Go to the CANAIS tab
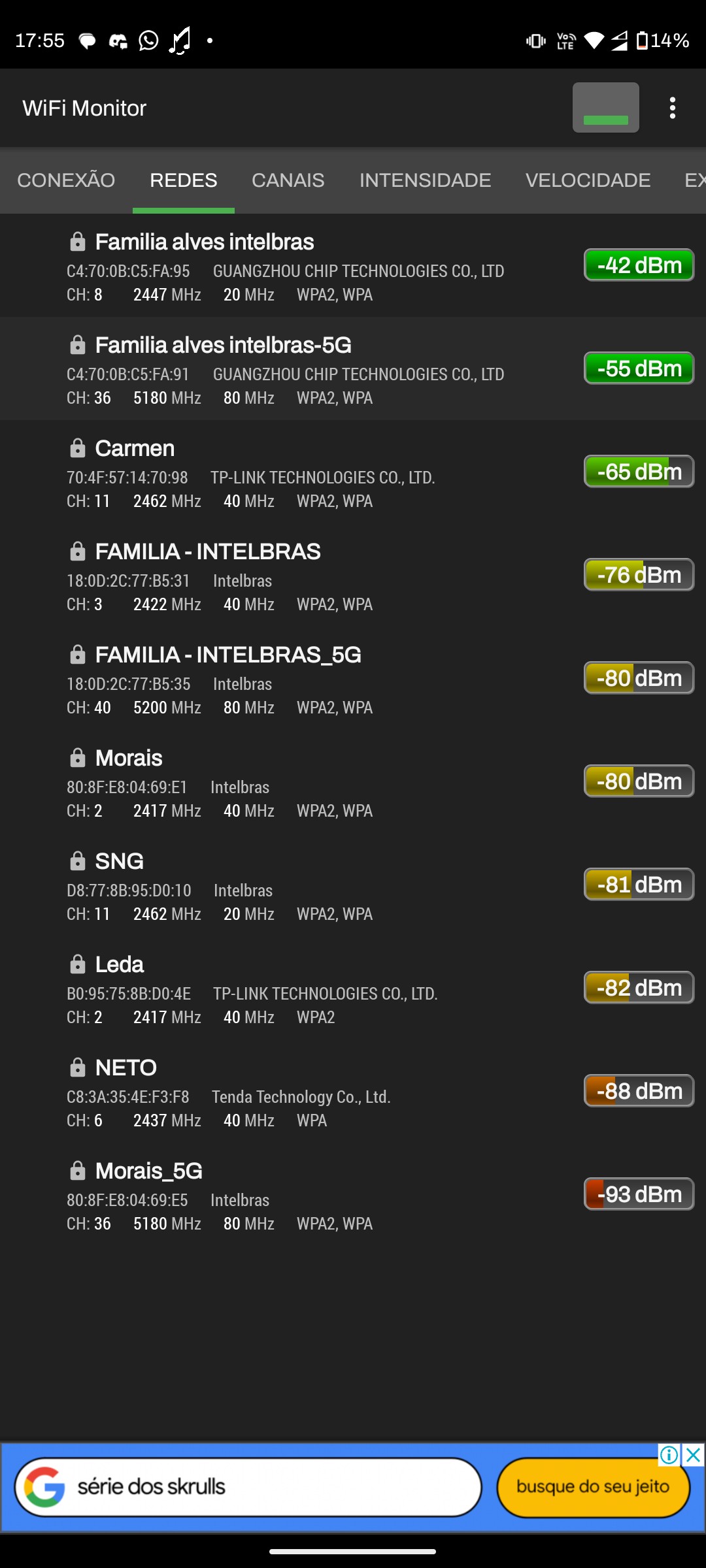The width and height of the screenshot is (706, 1568). pos(288,180)
